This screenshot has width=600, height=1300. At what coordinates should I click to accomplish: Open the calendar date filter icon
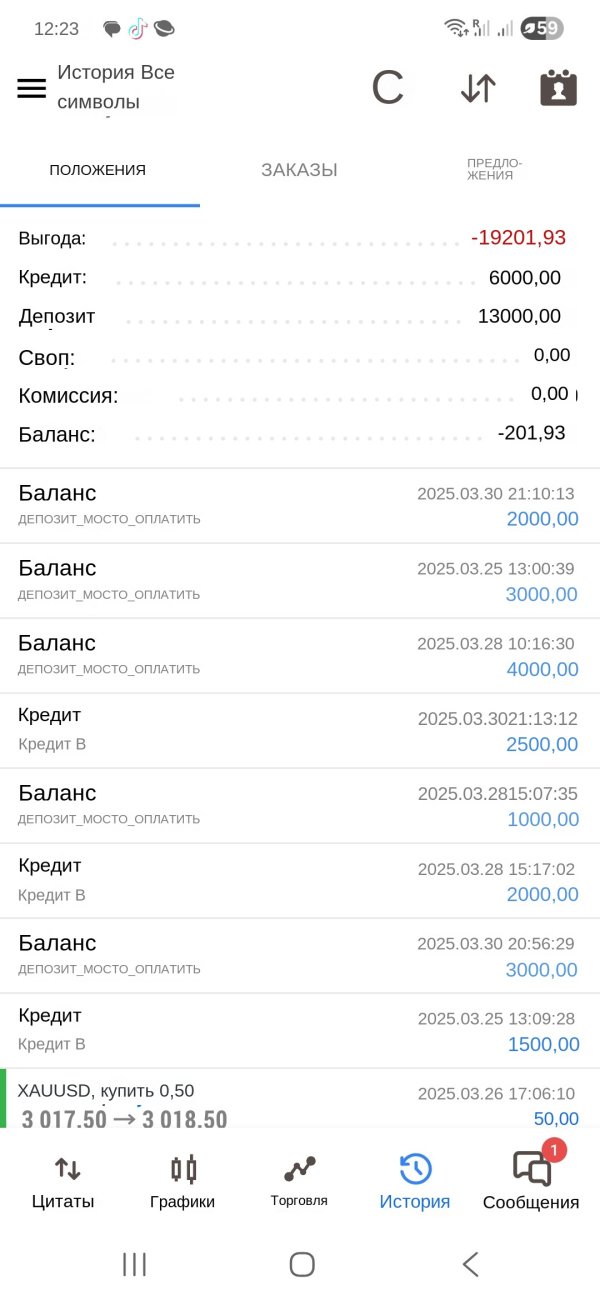[x=559, y=88]
